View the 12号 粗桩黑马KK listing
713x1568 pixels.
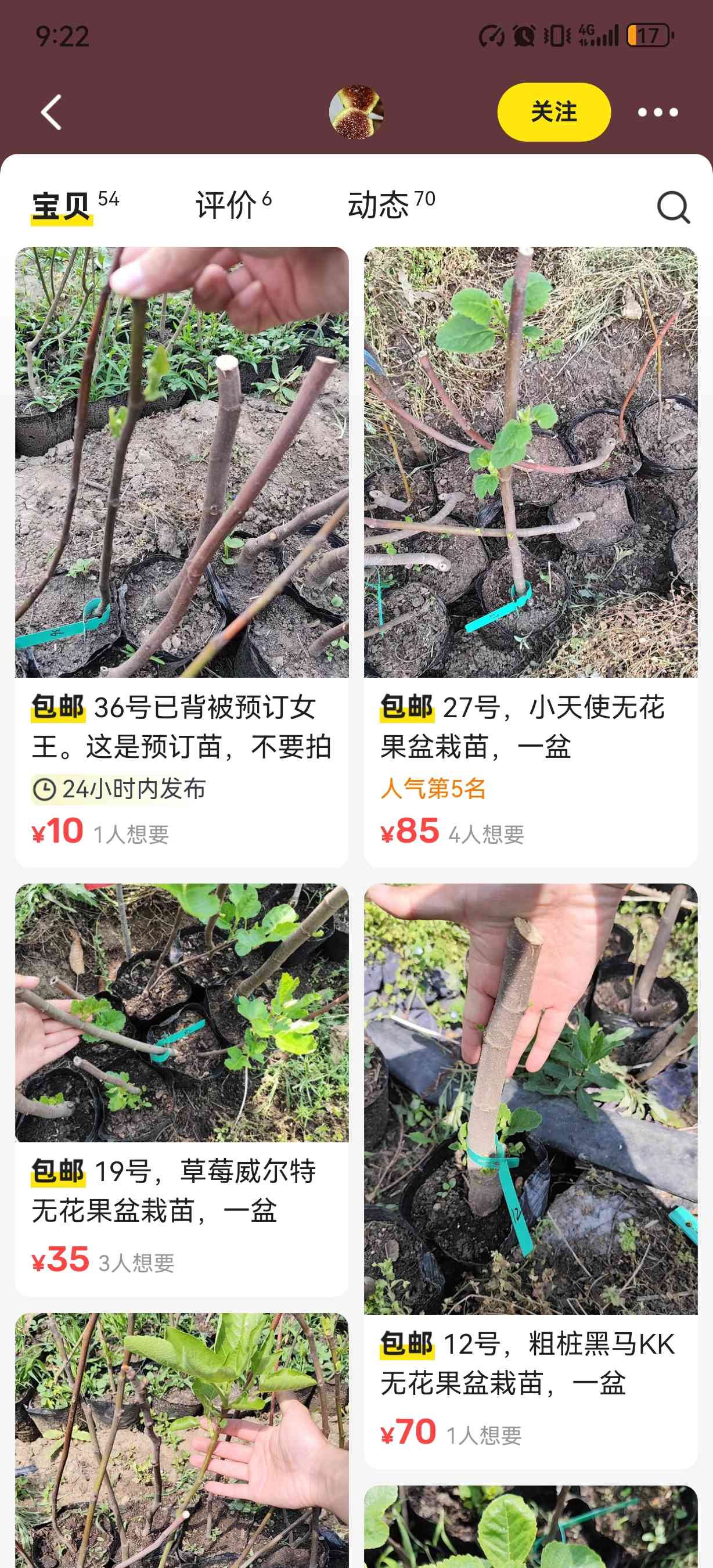tap(531, 1176)
